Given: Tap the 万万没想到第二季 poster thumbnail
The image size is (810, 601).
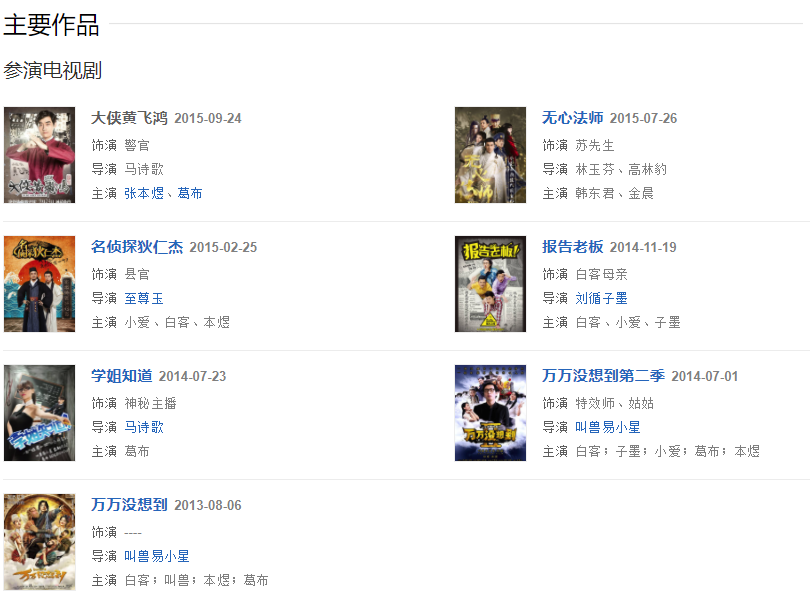Looking at the screenshot, I should (x=490, y=413).
